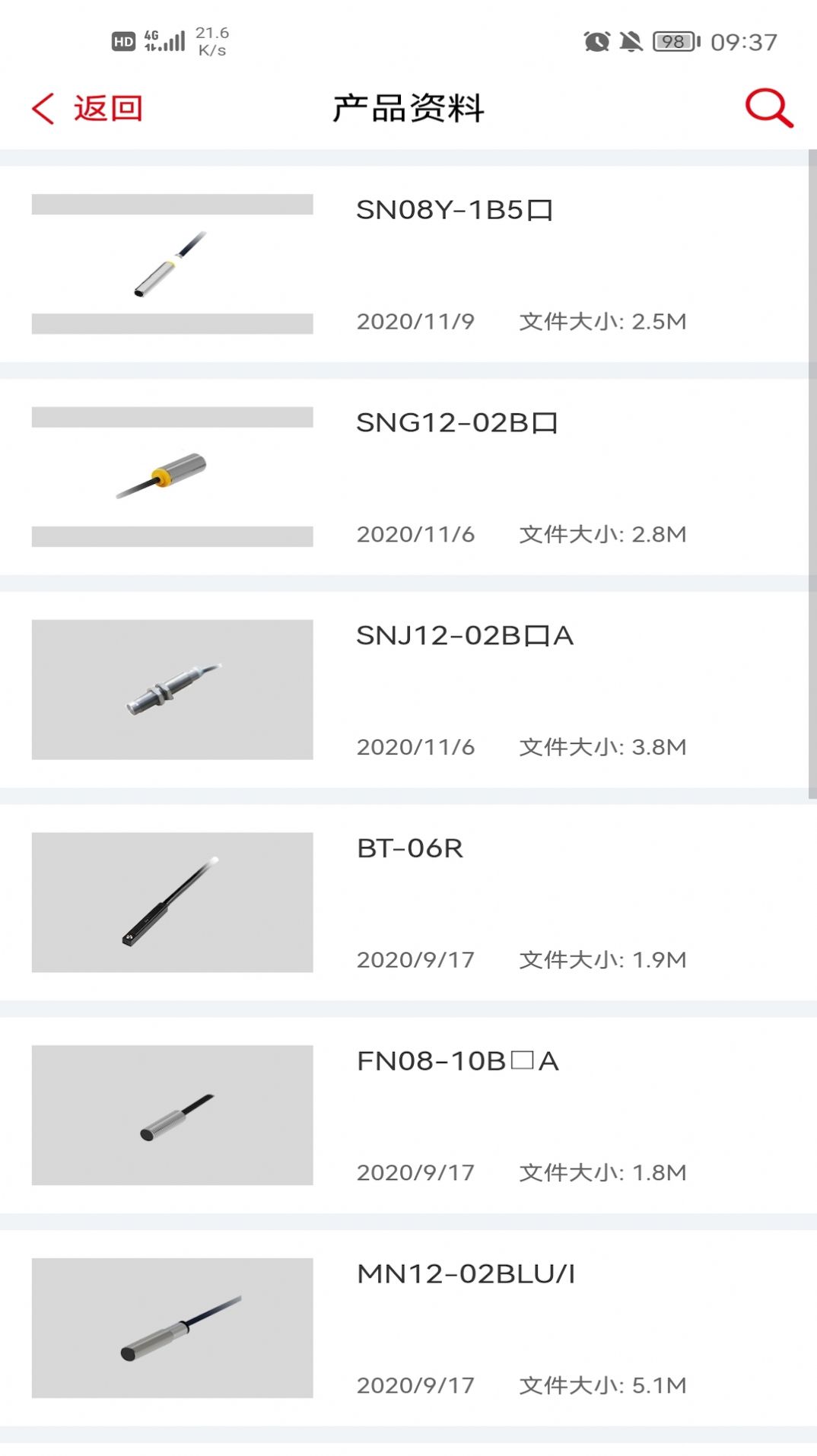Choose the FN08-10B□A product entry
The width and height of the screenshot is (817, 1456).
click(457, 1062)
